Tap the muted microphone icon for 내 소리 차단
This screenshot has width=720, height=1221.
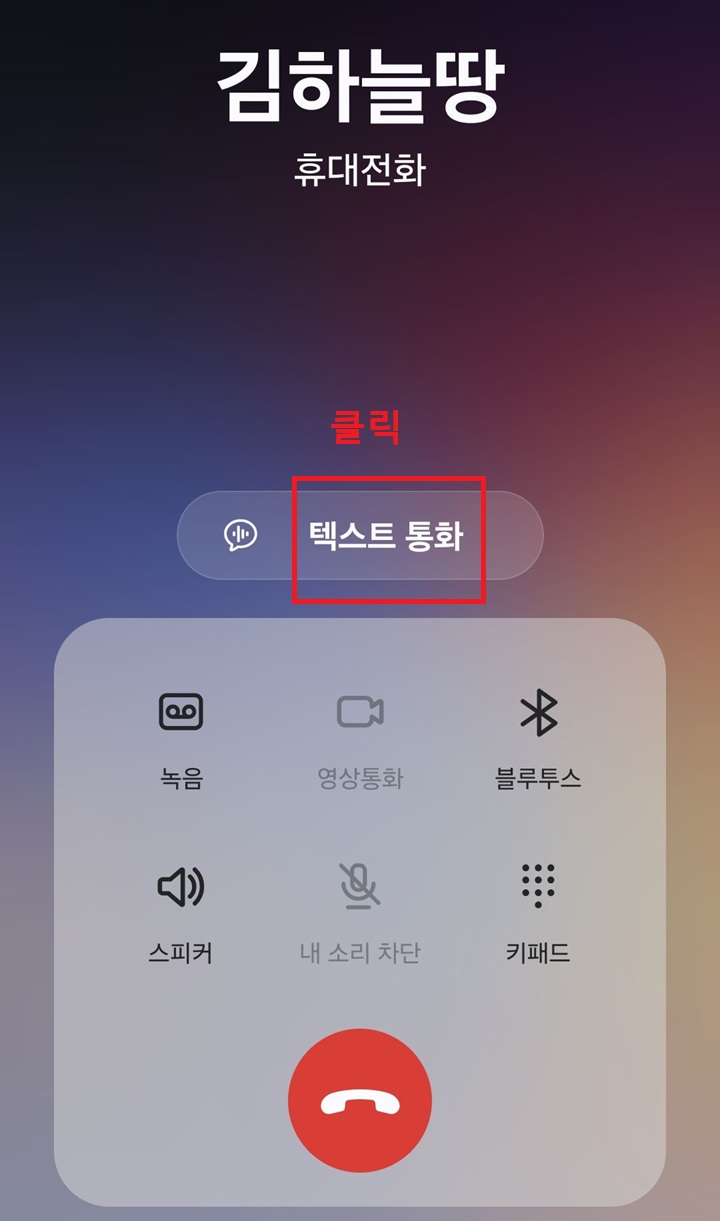[x=362, y=885]
